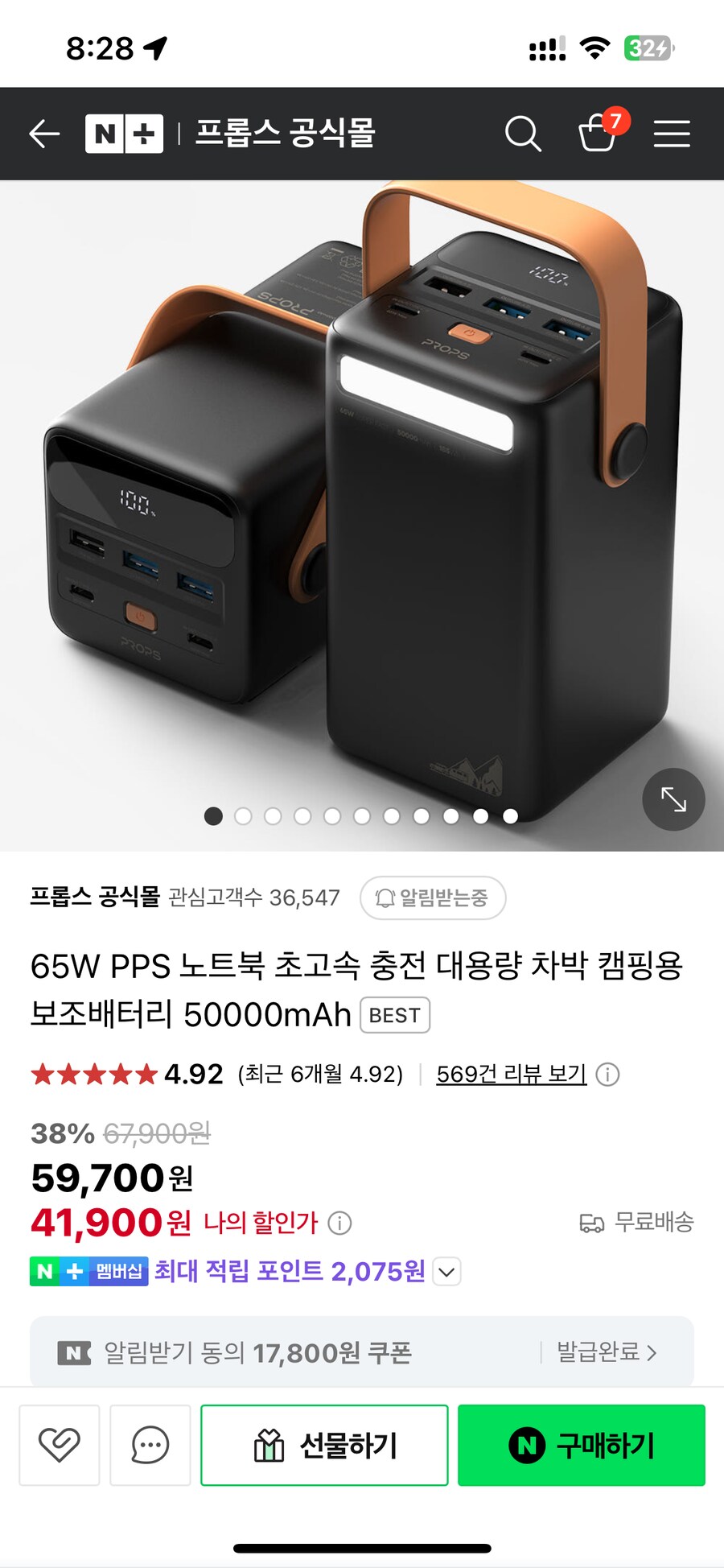Tap the green 구매하기 purchase button
The height and width of the screenshot is (1568, 724).
pos(581,1444)
